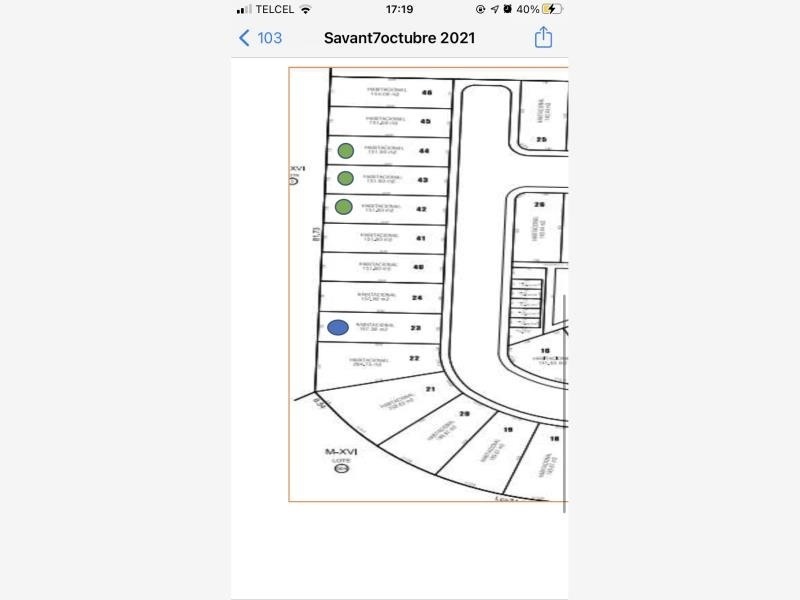This screenshot has width=800, height=600.
Task: Go back to the 103 chat
Action: coord(260,38)
